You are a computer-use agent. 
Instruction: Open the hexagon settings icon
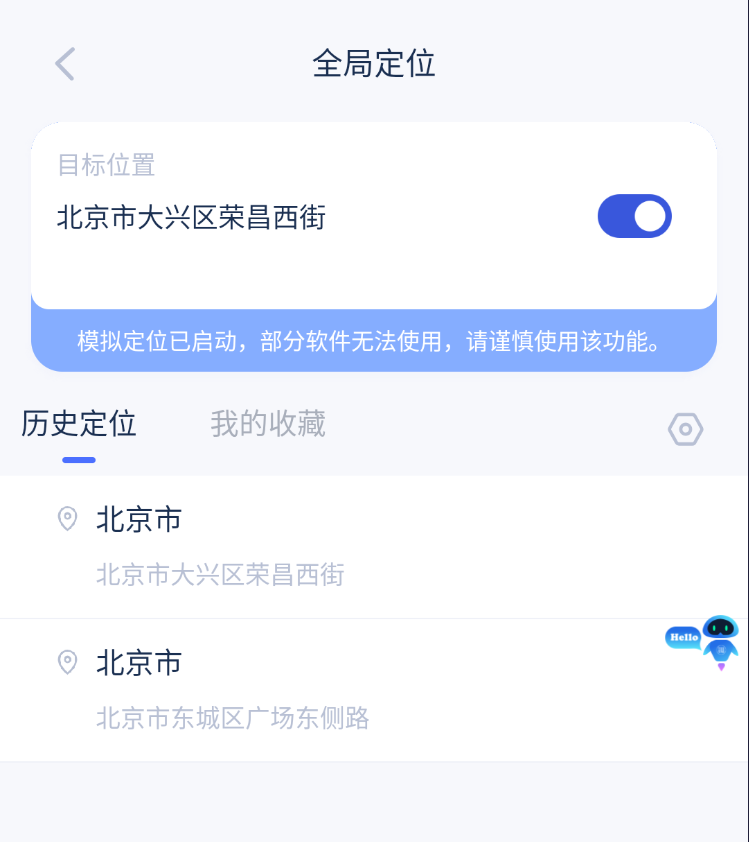coord(685,429)
